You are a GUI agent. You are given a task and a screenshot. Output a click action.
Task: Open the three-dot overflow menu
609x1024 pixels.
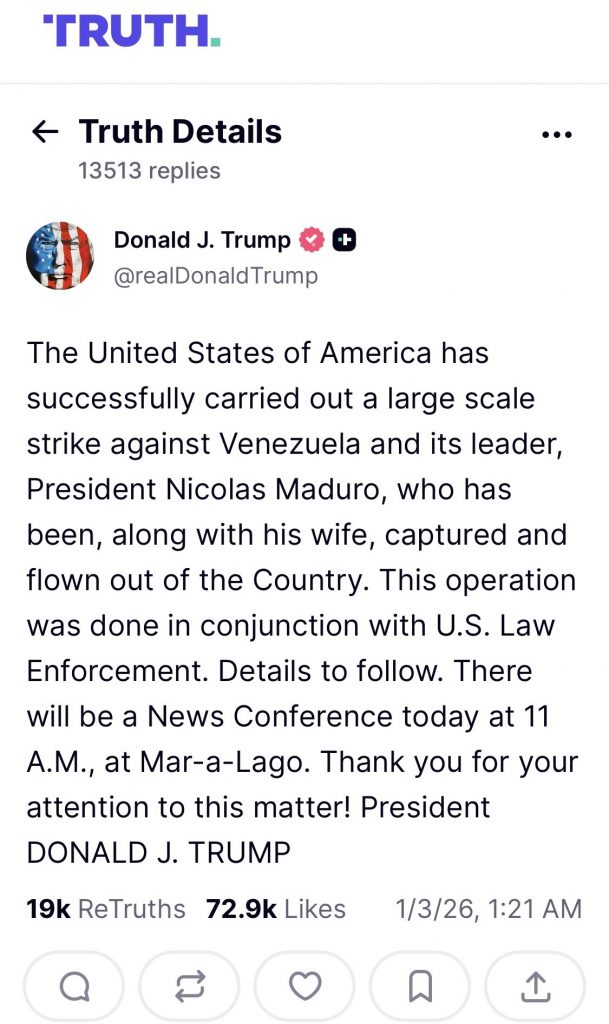(x=555, y=134)
